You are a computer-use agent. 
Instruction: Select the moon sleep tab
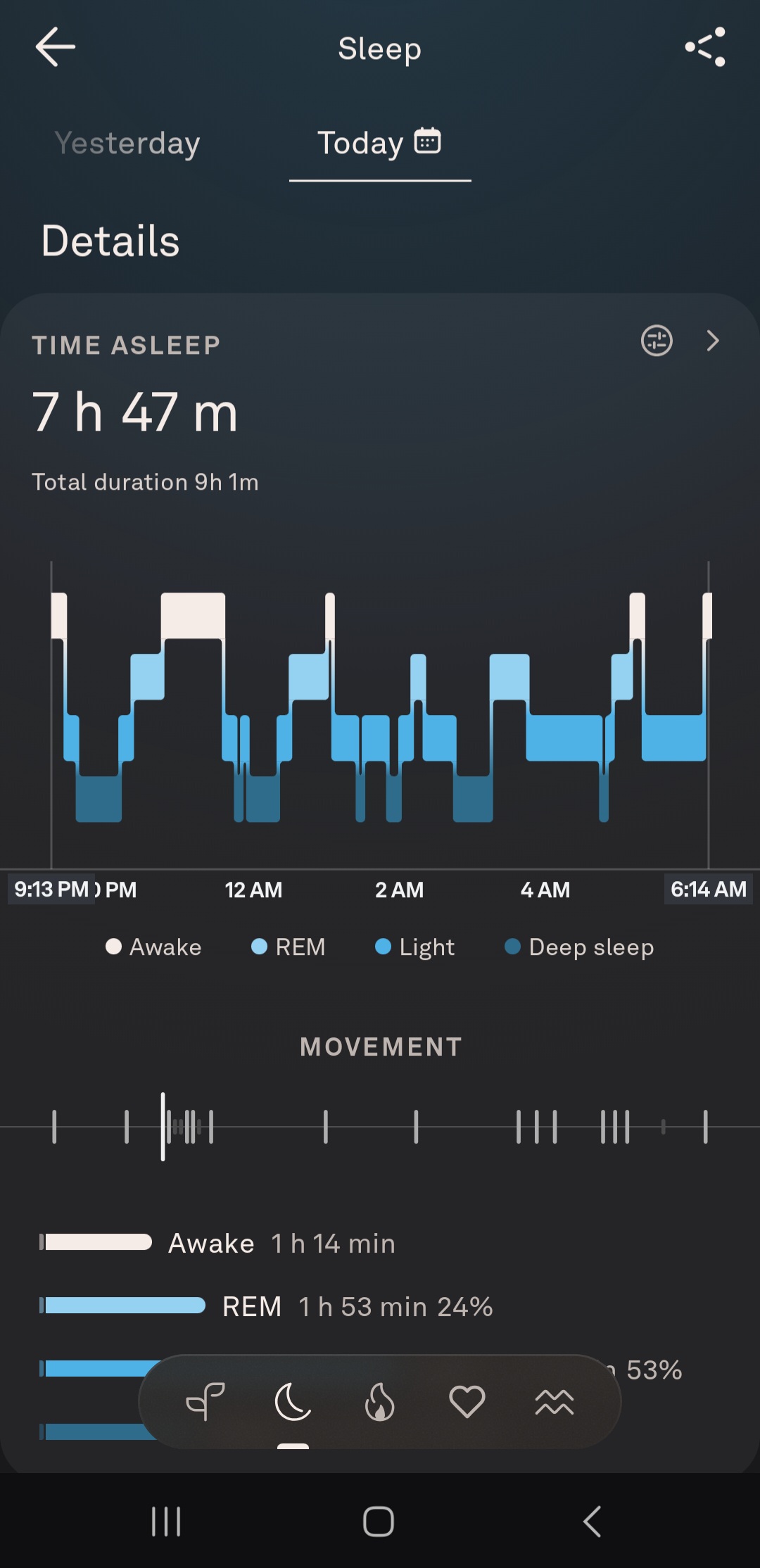(293, 1401)
